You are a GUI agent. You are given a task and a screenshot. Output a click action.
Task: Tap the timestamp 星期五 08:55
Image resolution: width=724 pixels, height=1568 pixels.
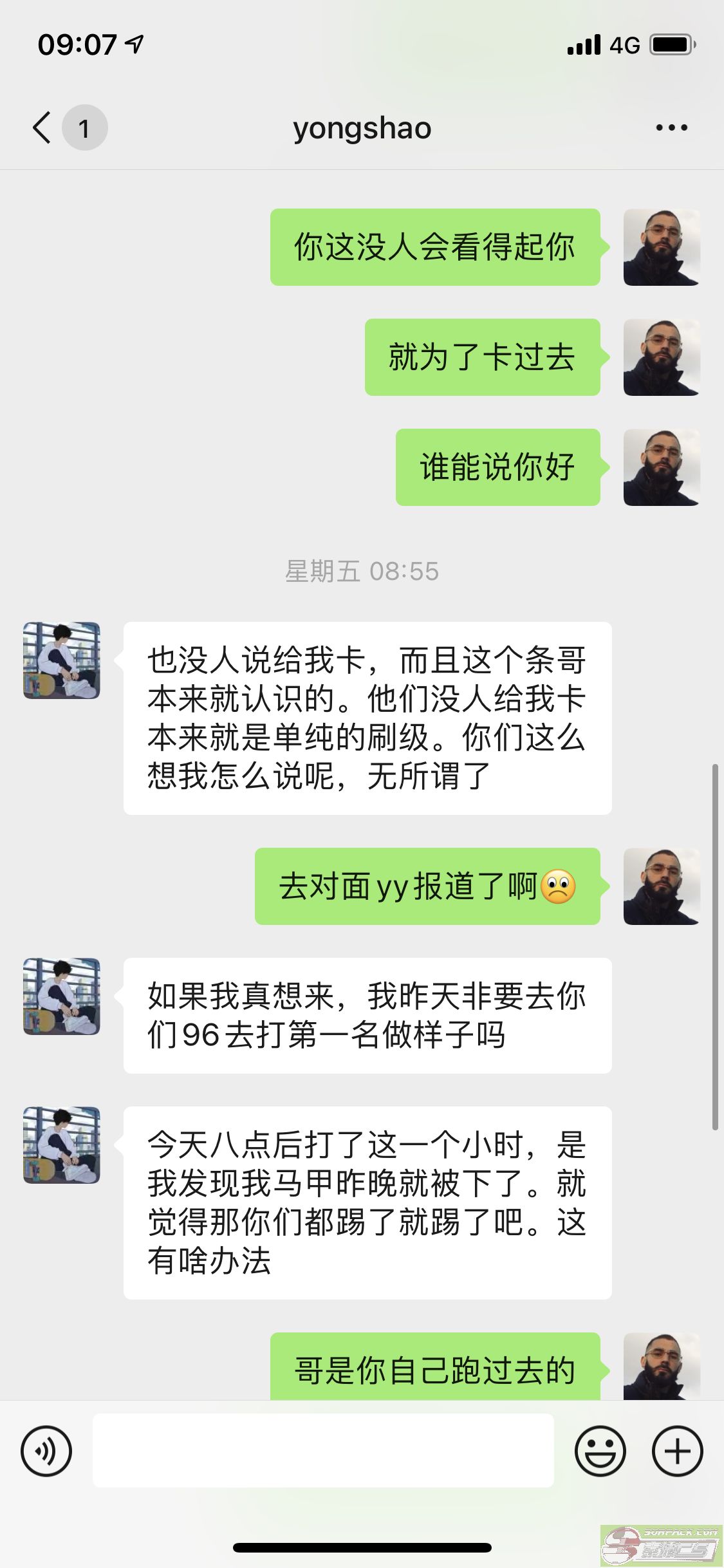pyautogui.click(x=362, y=570)
